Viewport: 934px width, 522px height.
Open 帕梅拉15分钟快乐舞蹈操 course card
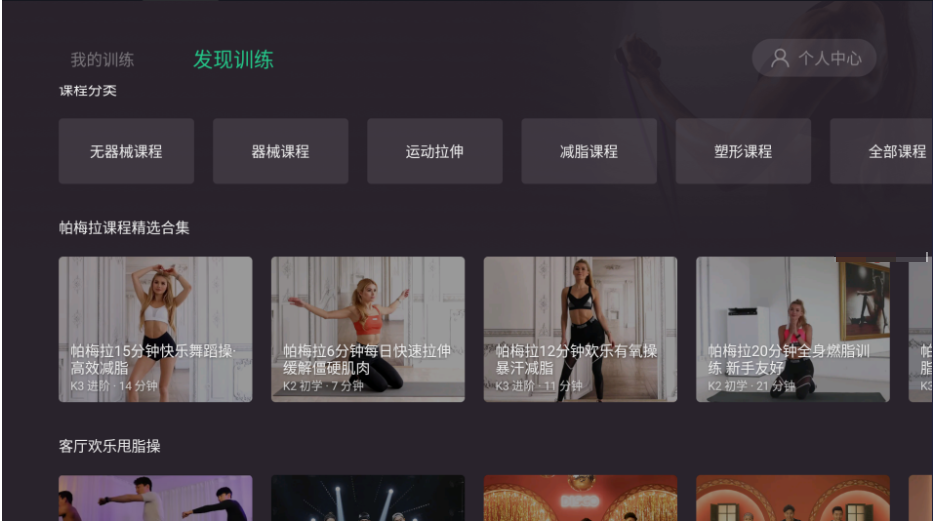tap(155, 329)
